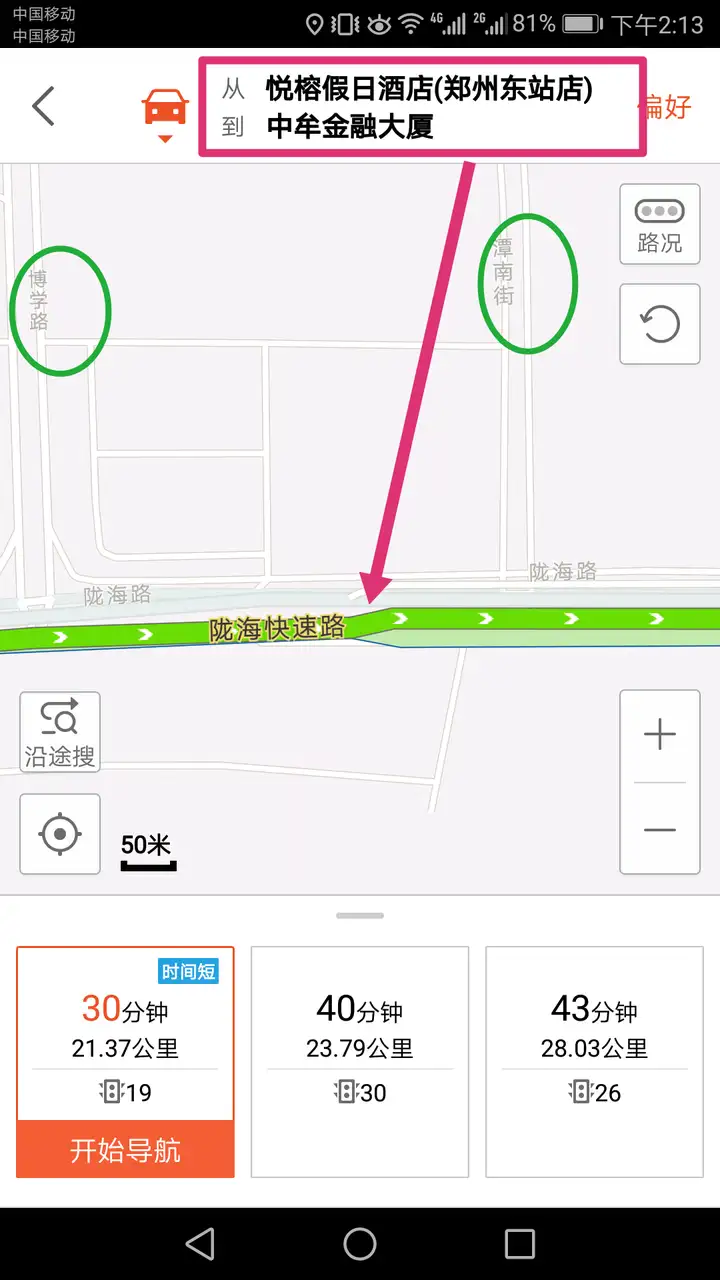
Task: Refresh the route with the reload icon
Action: 660,324
